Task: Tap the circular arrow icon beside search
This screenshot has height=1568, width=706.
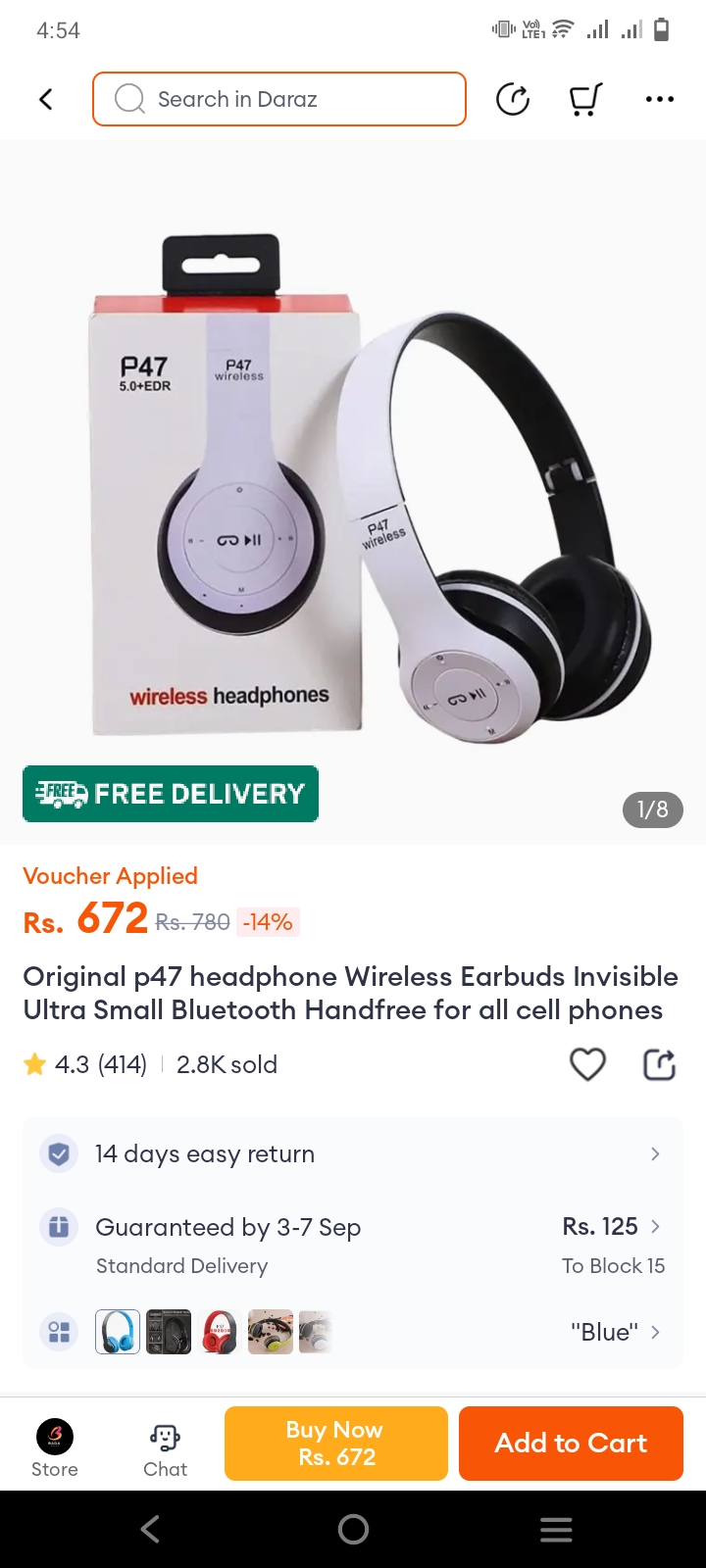Action: [513, 99]
